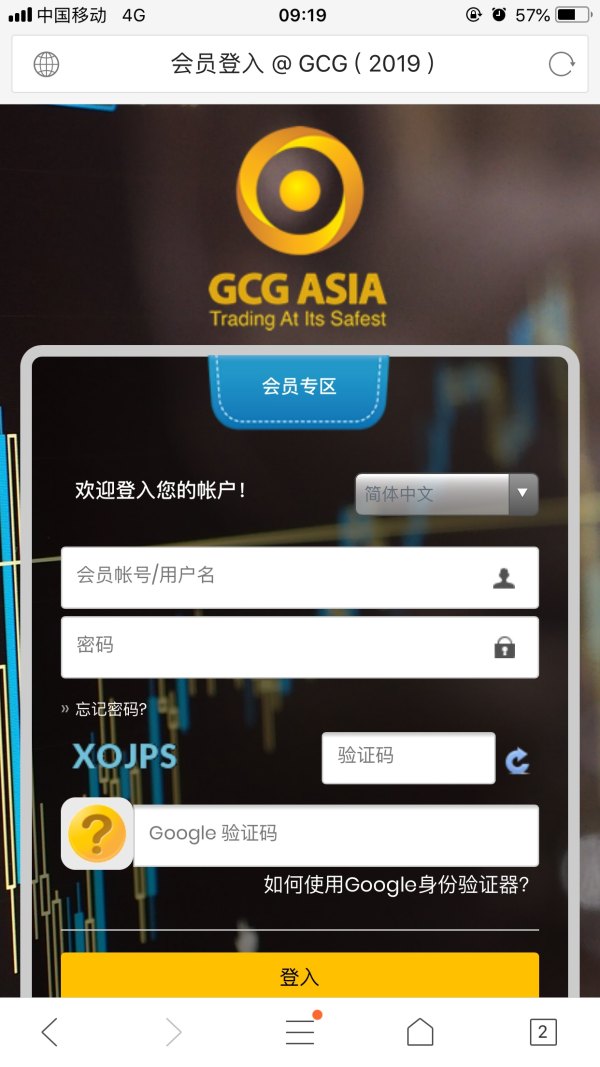Focus the 会员帐号/用户名 field
Screen dimensions: 600x1067
[280, 577]
